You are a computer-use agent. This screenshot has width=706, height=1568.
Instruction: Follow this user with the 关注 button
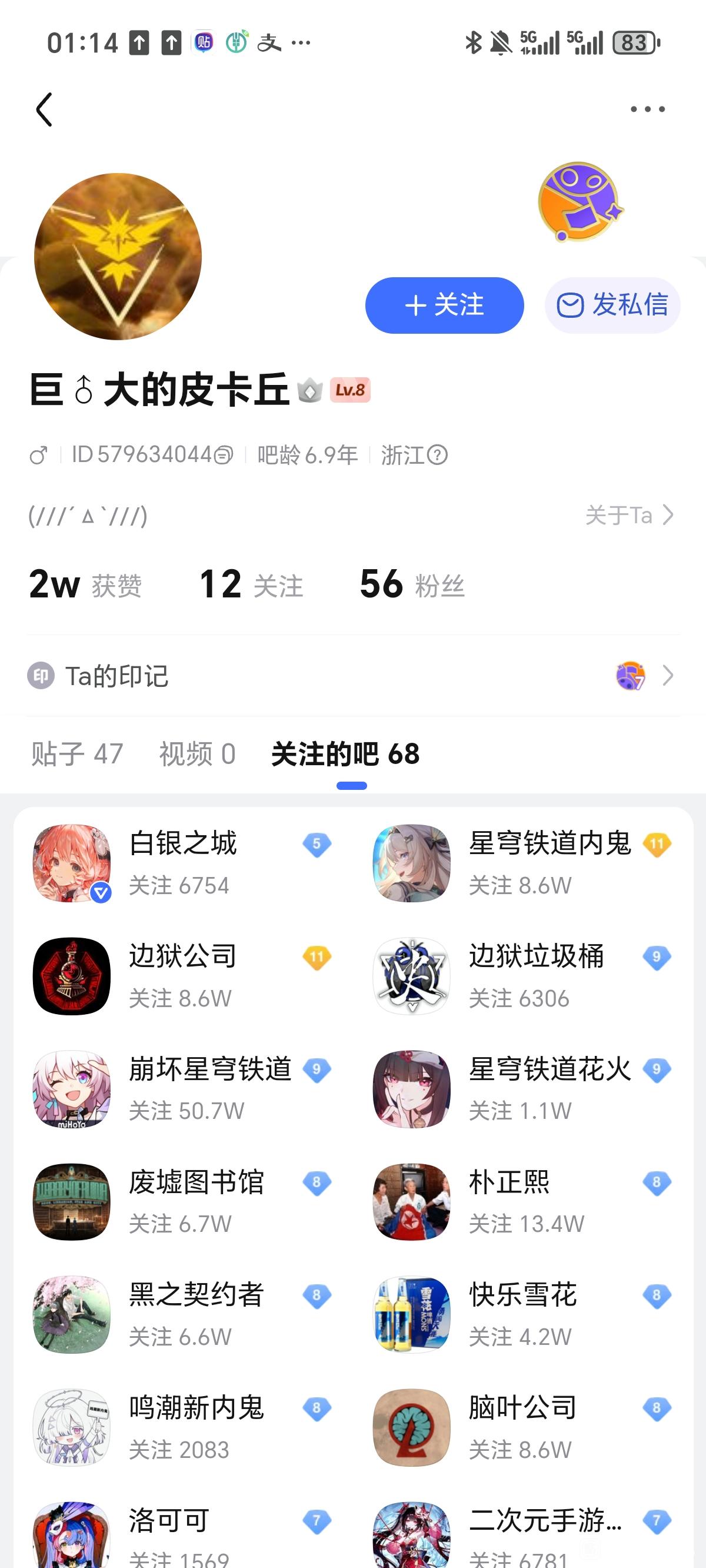pyautogui.click(x=444, y=305)
